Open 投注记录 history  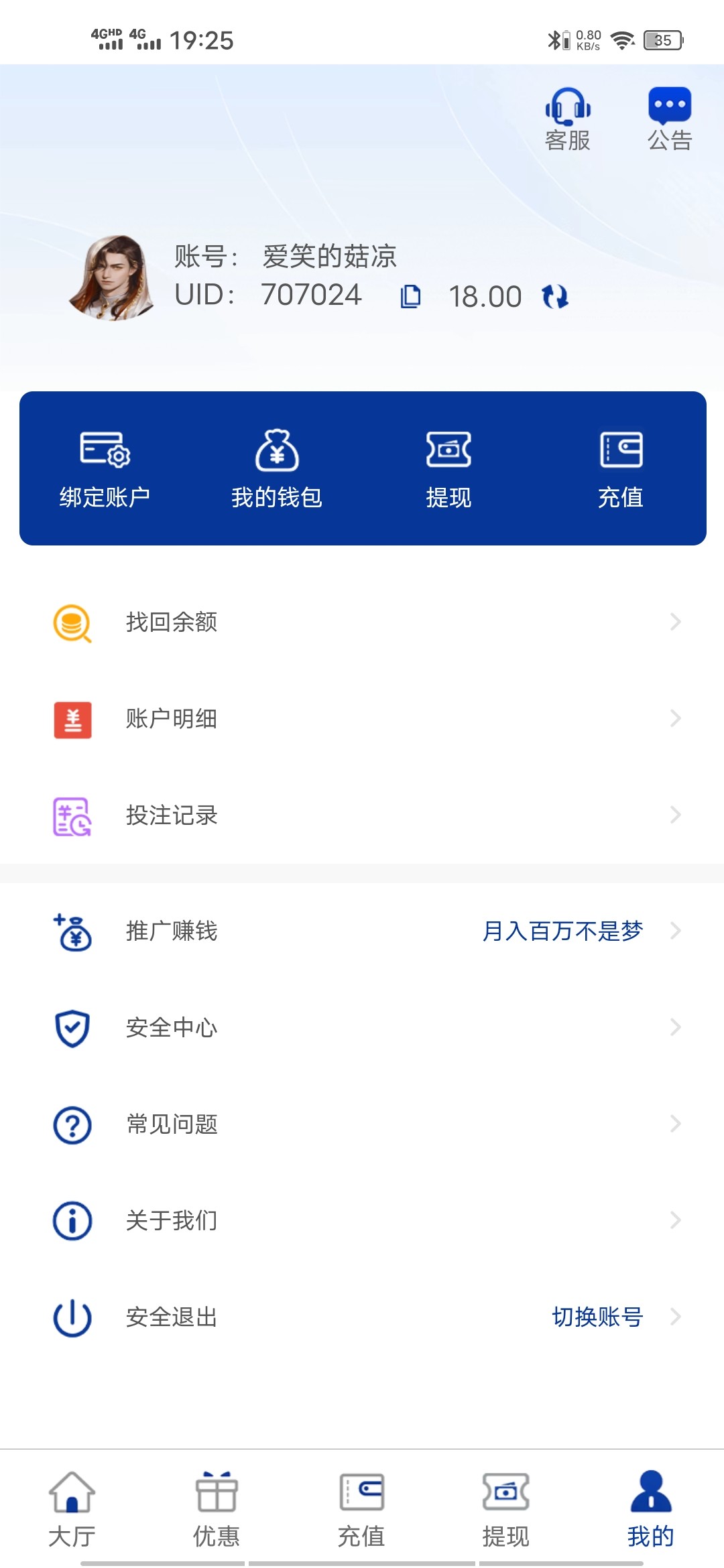[x=362, y=815]
